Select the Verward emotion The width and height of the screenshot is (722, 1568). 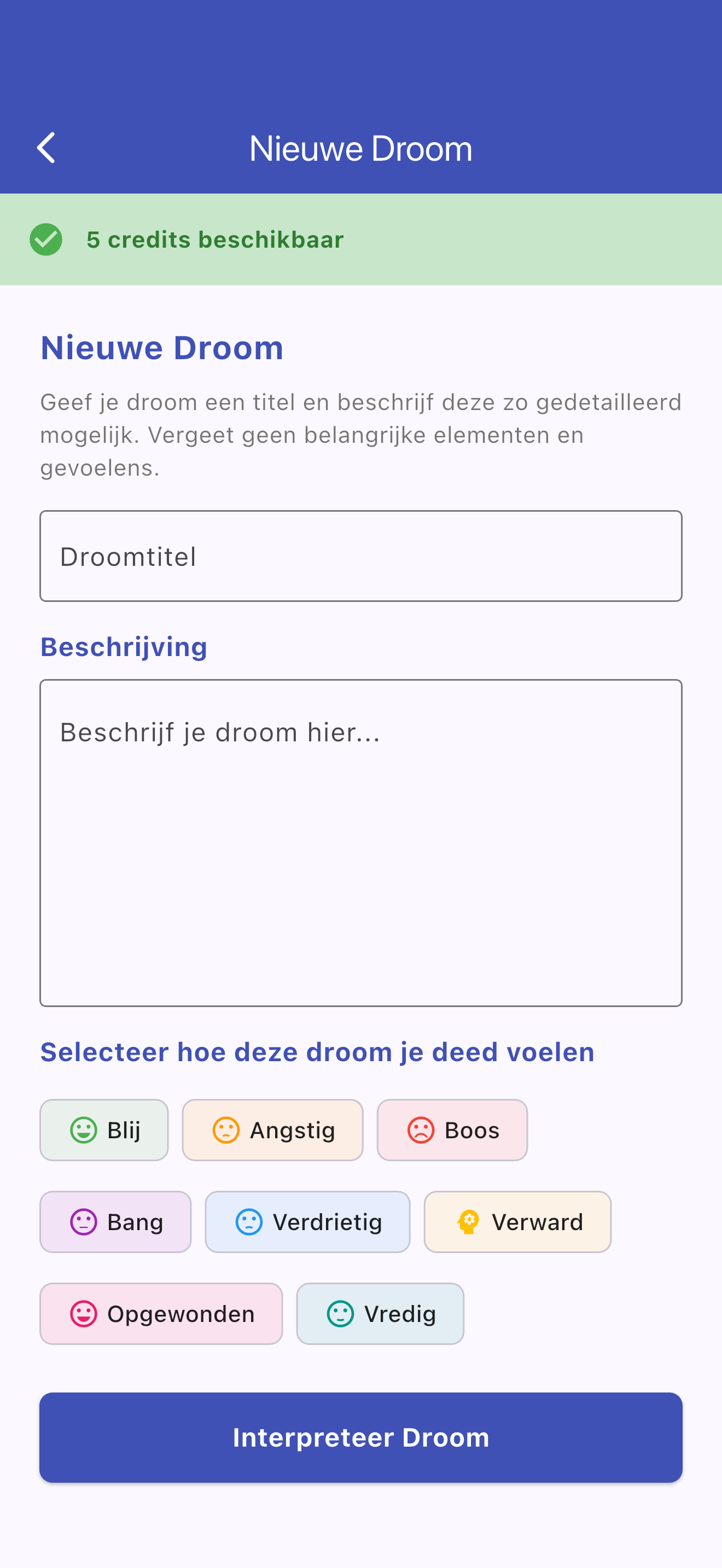(x=517, y=1222)
